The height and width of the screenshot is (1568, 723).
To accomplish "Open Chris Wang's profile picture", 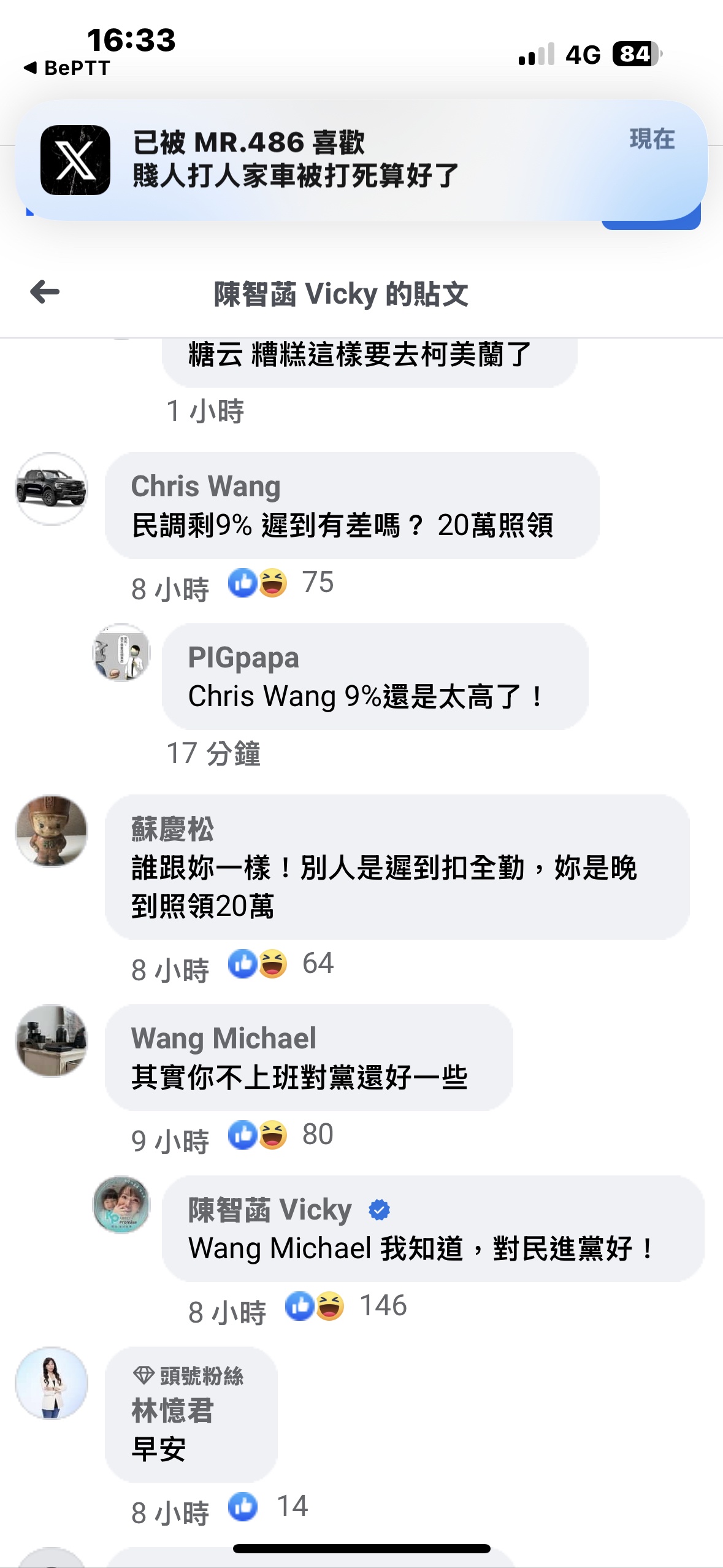I will 52,489.
